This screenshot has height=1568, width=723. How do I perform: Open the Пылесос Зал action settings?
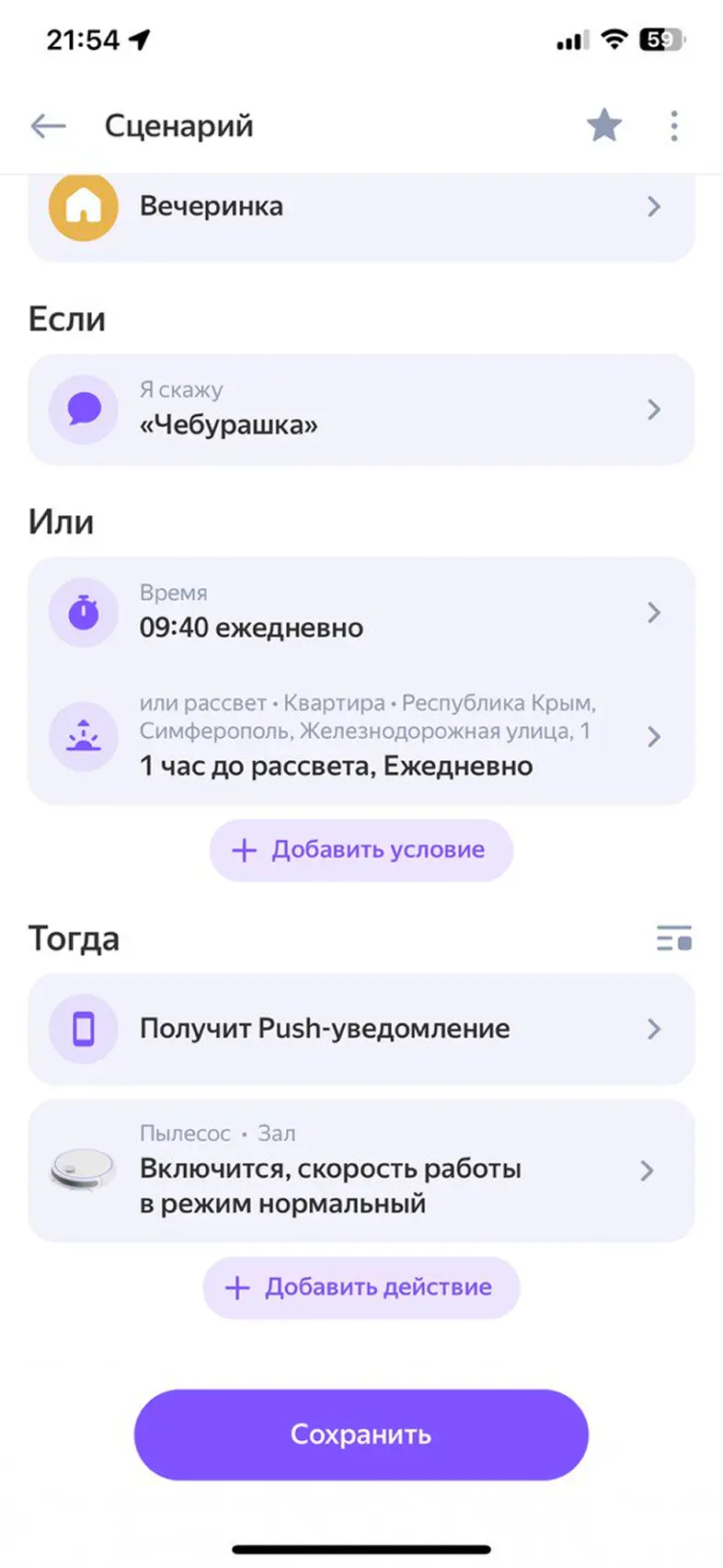(x=361, y=1170)
